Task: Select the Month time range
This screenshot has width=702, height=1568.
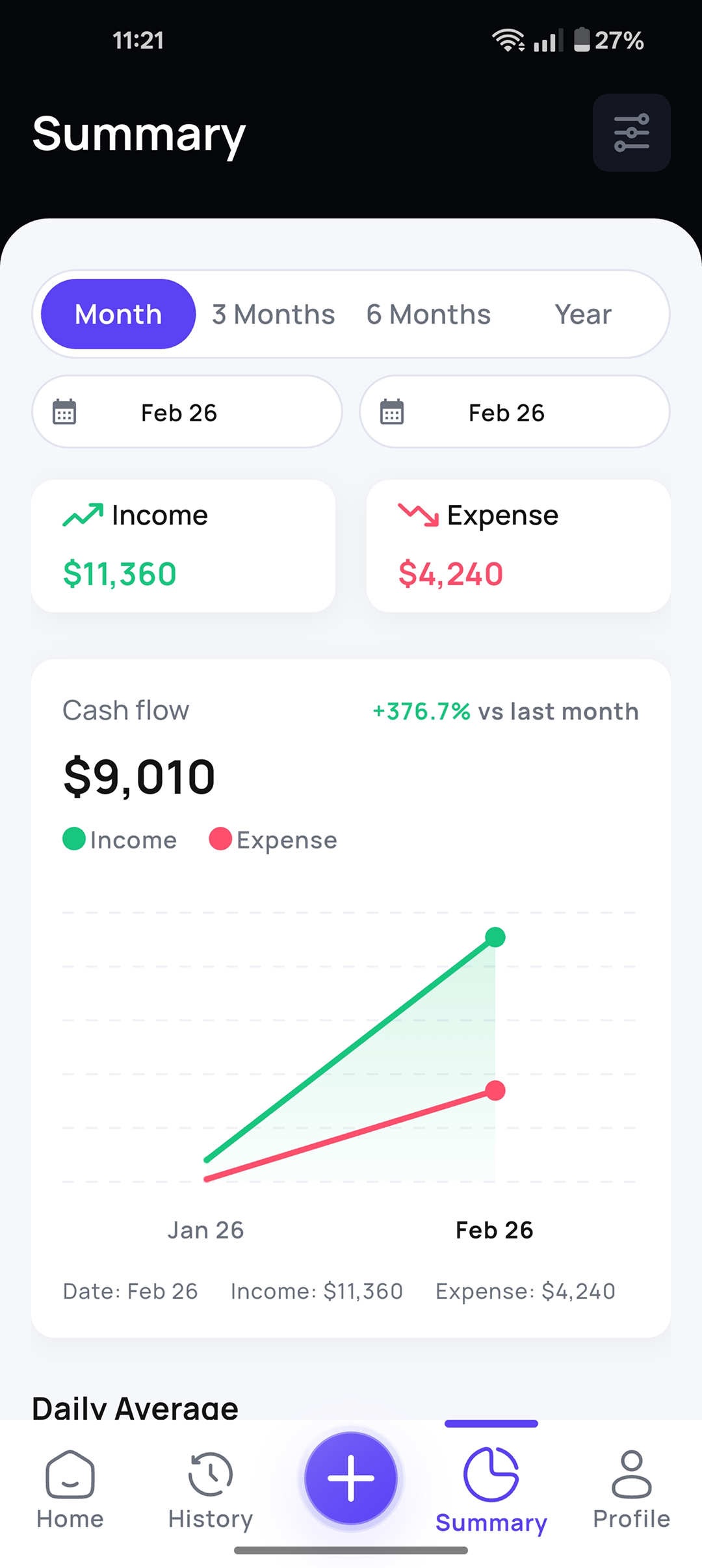Action: (118, 315)
